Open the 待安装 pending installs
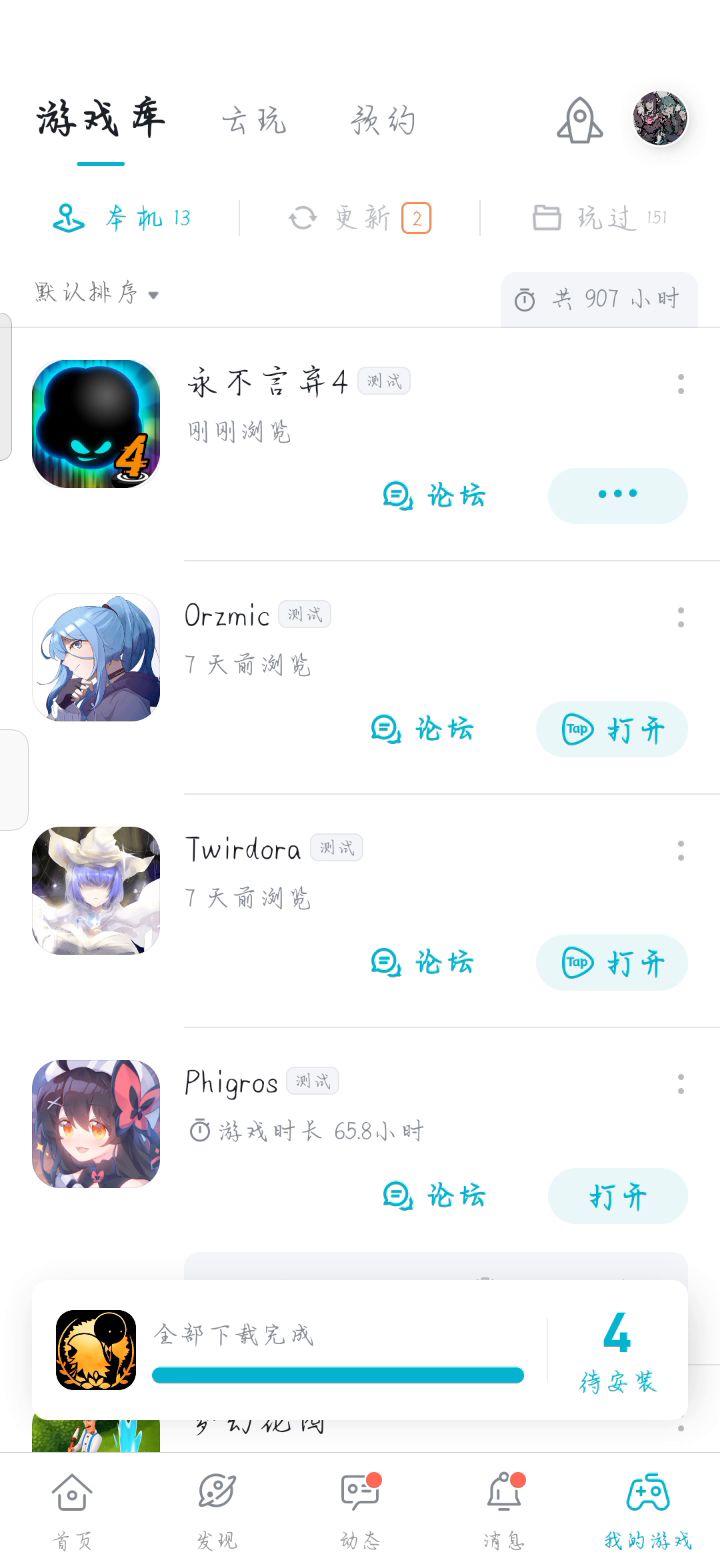The height and width of the screenshot is (1560, 720). pos(617,1350)
